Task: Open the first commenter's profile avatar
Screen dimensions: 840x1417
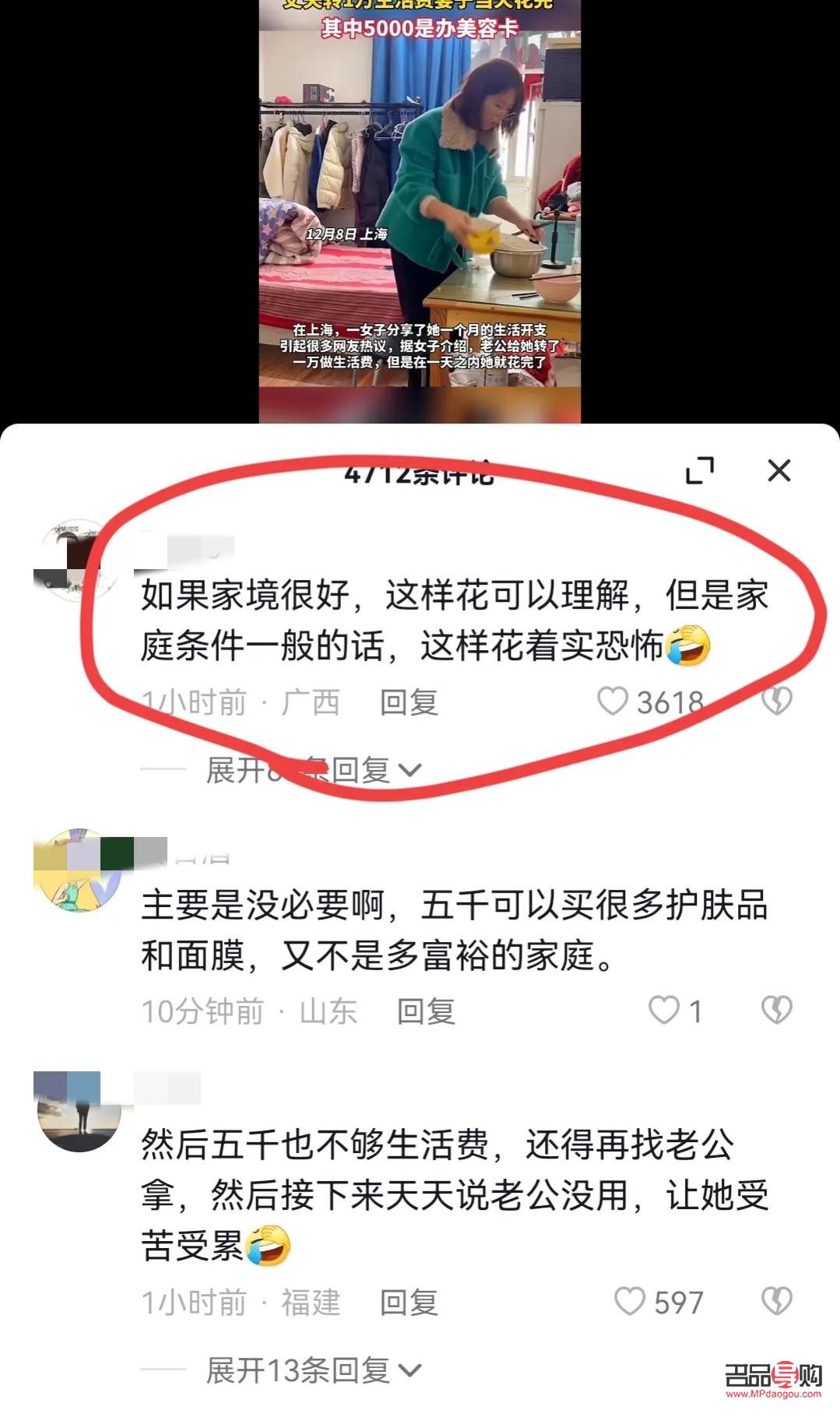Action: tap(79, 557)
